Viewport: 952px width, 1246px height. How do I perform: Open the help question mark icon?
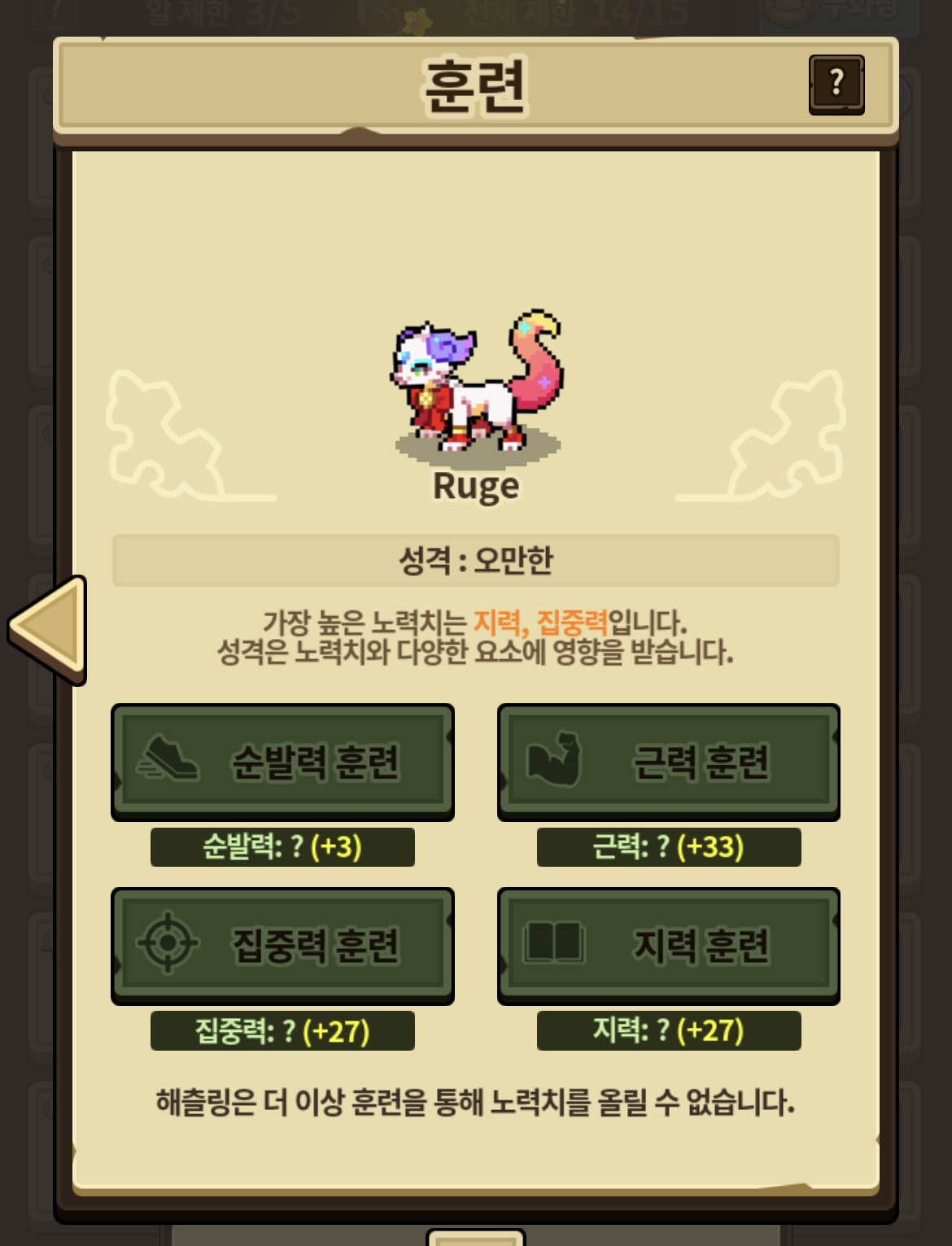(x=836, y=85)
